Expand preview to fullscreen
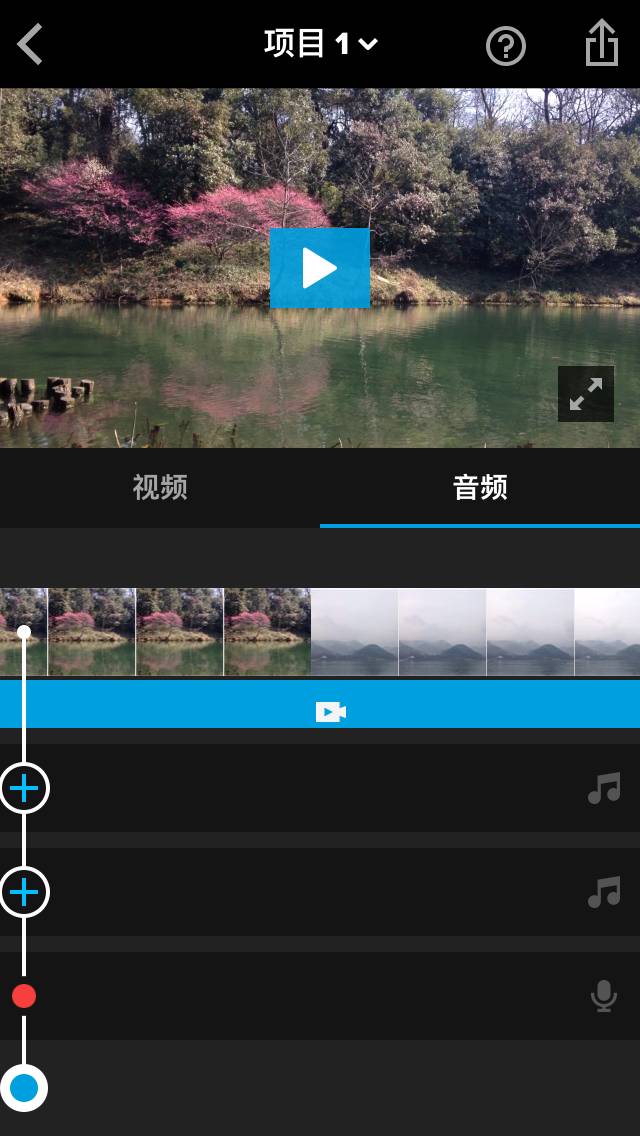Viewport: 640px width, 1136px height. click(585, 394)
